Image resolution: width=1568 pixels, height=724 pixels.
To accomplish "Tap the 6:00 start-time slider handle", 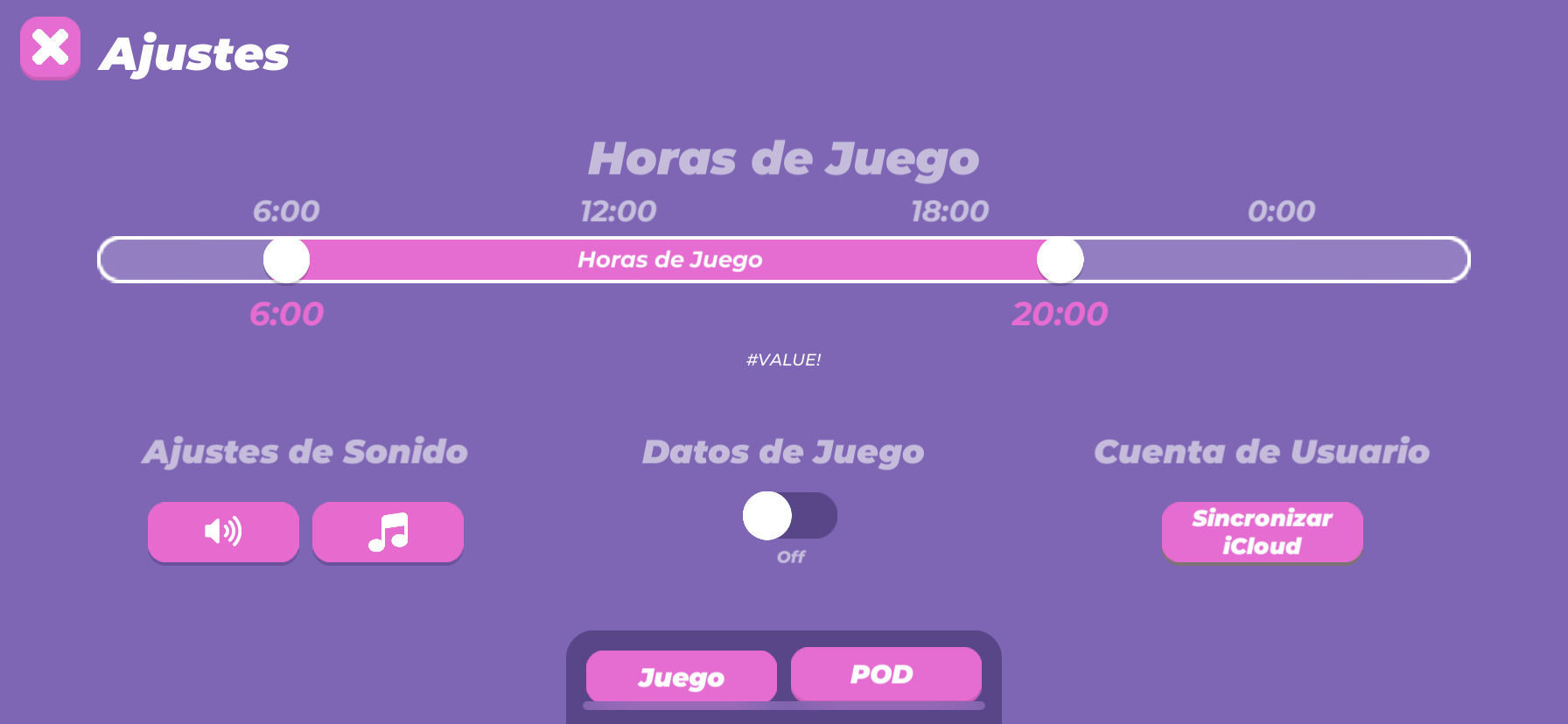I will [286, 260].
